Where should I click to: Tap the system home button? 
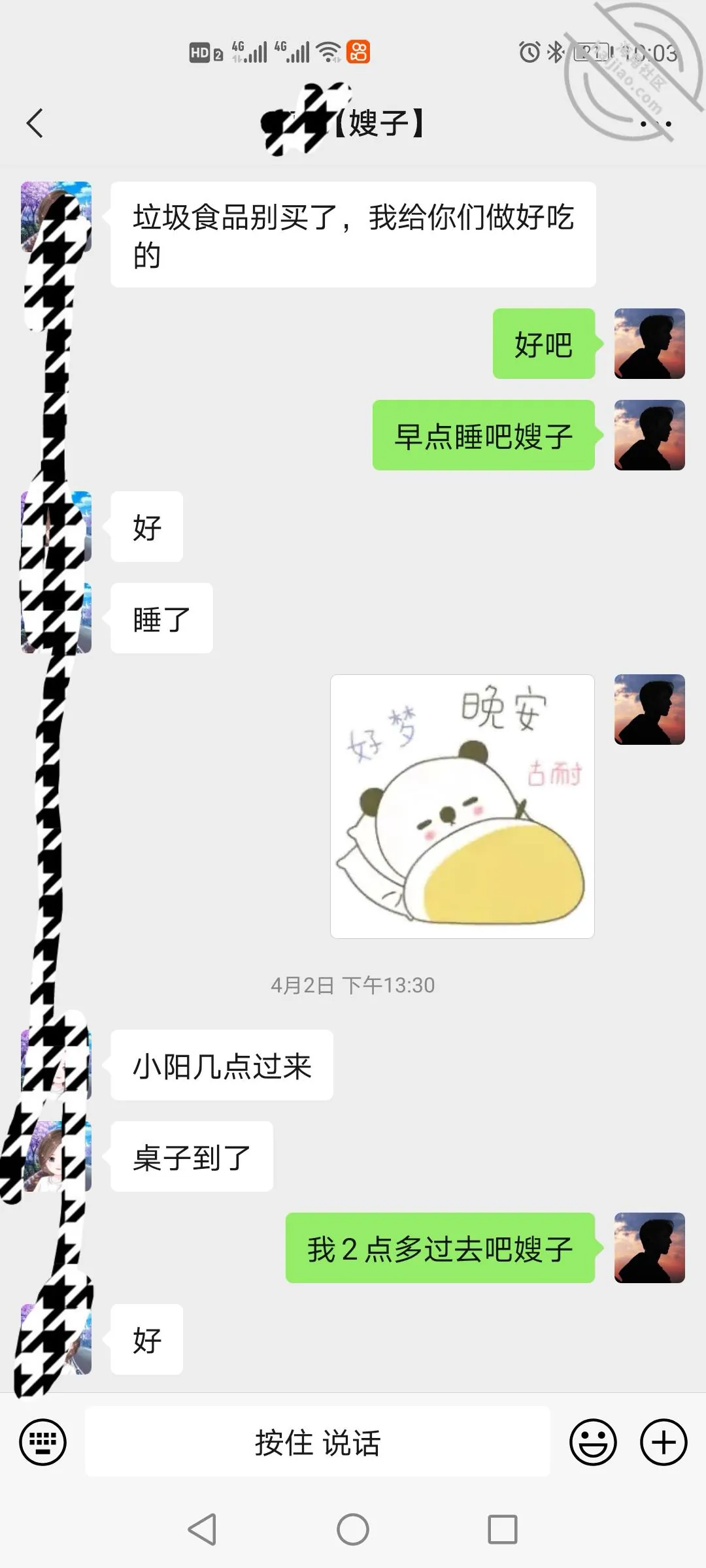click(353, 1529)
